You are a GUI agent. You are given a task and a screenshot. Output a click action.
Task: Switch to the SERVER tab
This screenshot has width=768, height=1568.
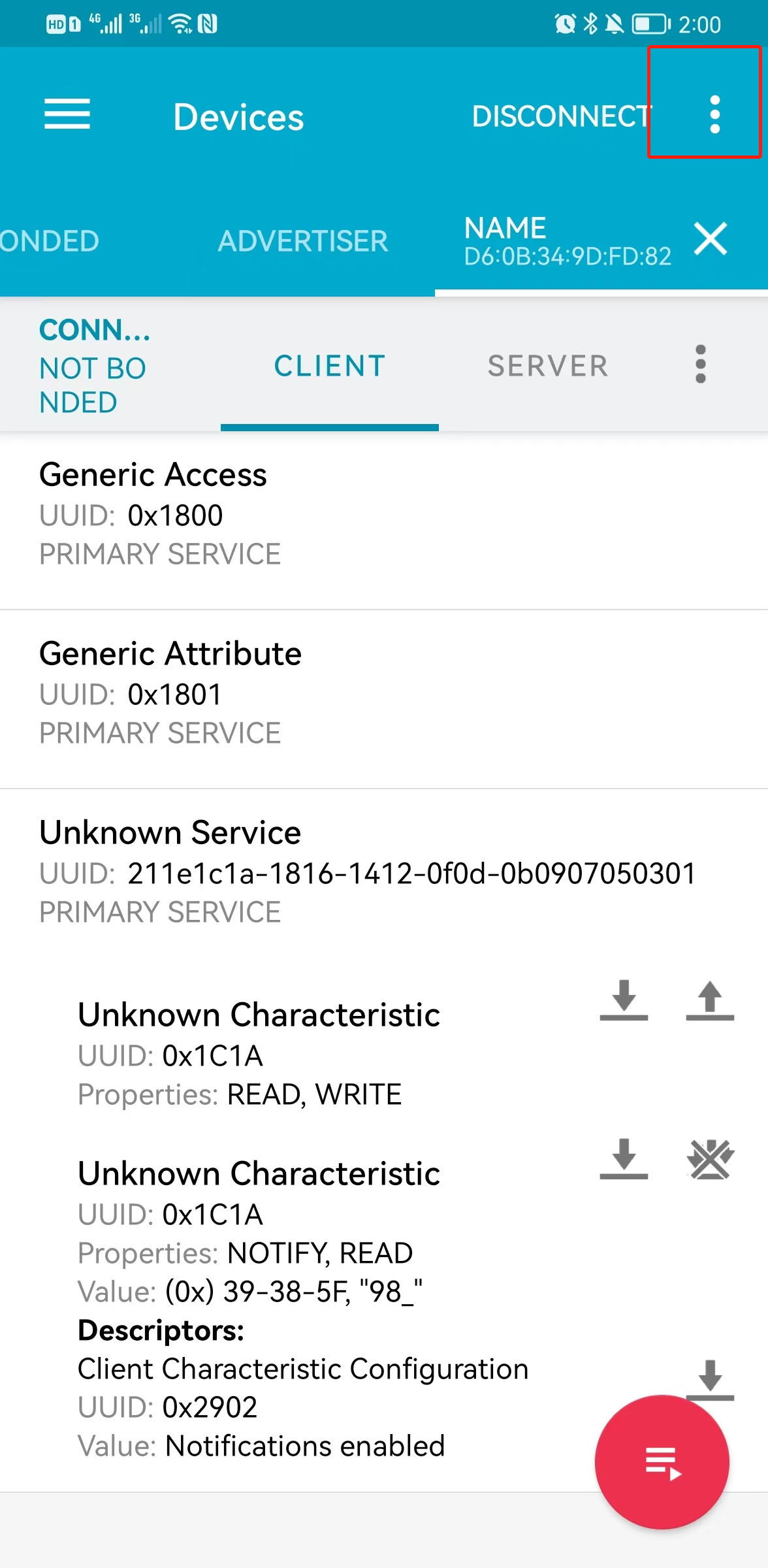point(547,366)
